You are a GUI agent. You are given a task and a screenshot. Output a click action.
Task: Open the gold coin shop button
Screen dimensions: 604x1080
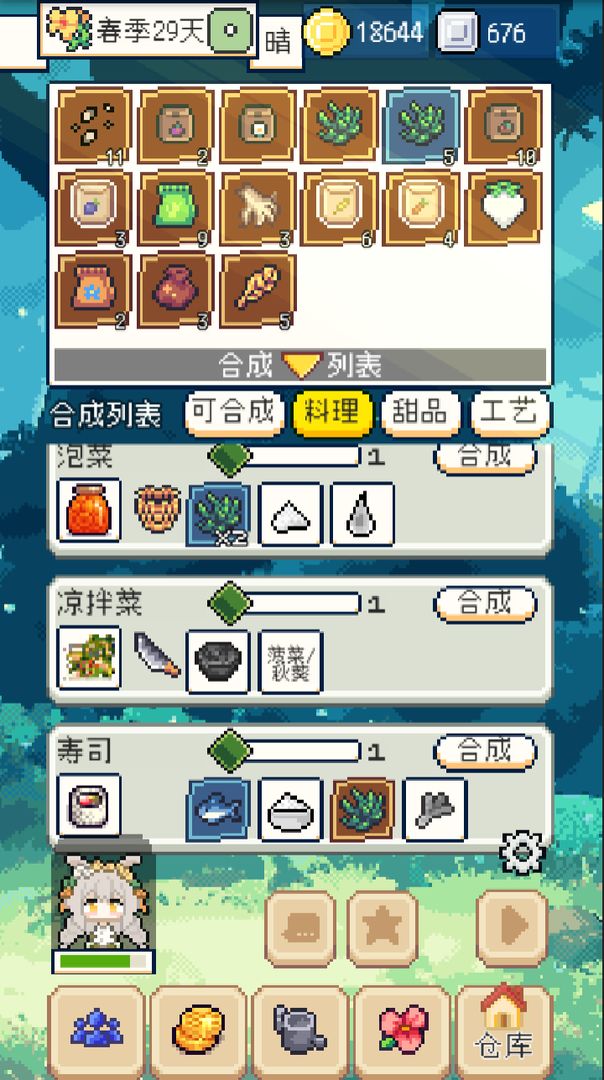pos(198,1030)
